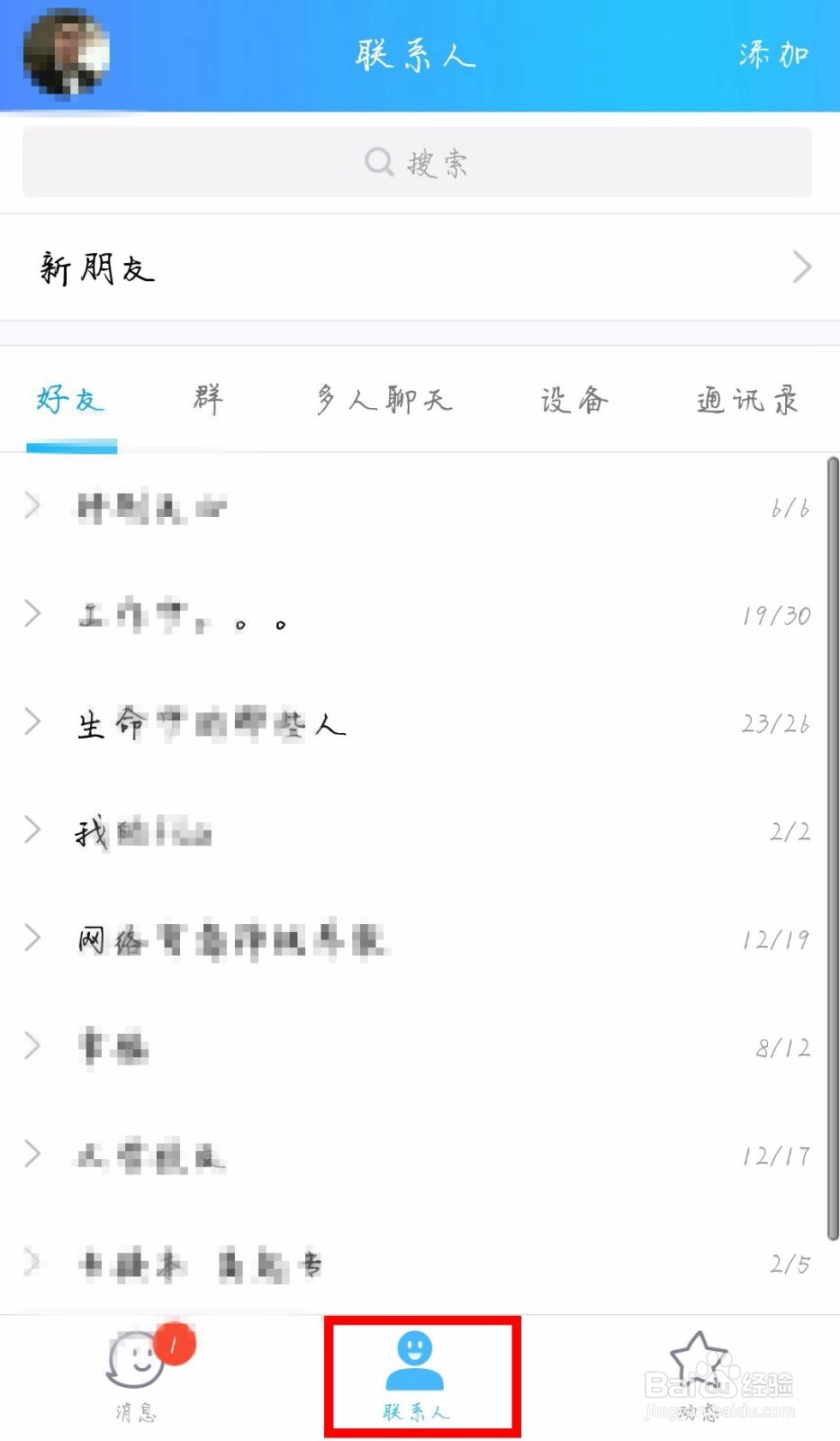This screenshot has width=840, height=1441.
Task: Select the 设备 tab
Action: click(x=574, y=399)
